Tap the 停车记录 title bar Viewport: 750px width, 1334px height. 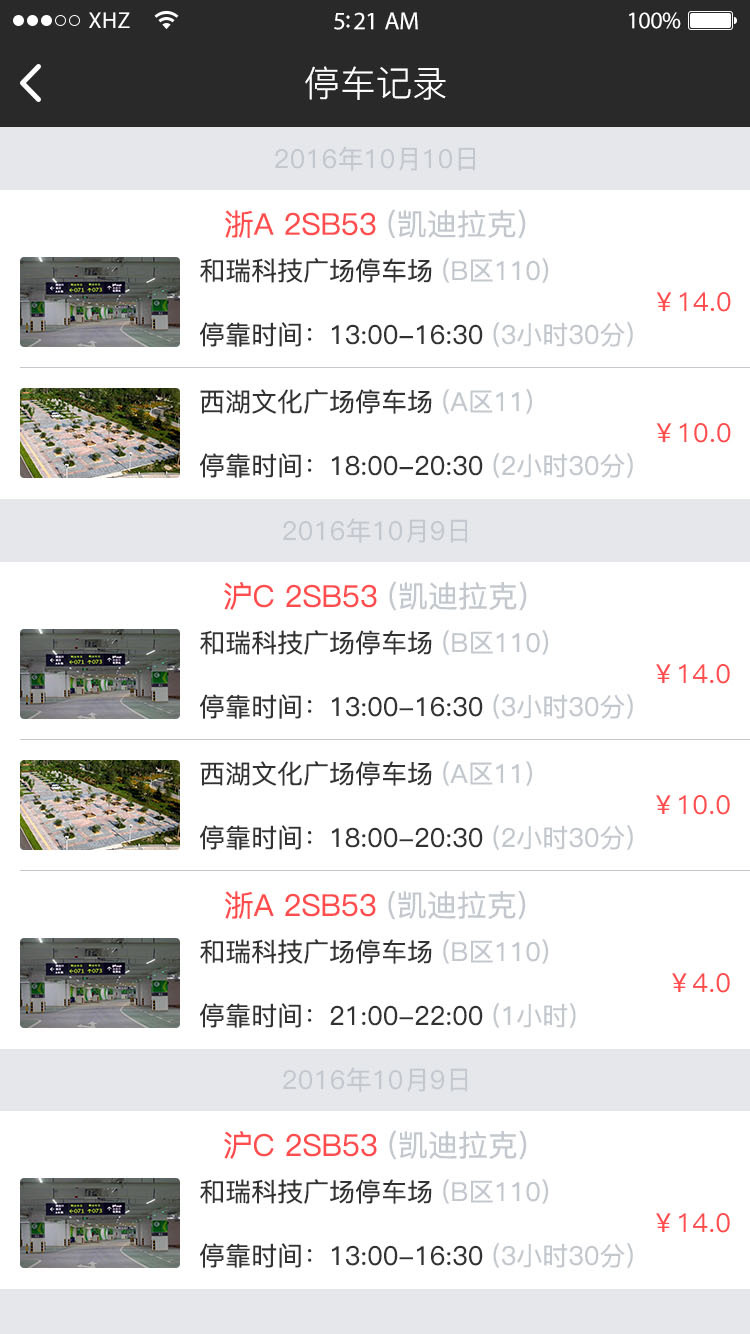tap(375, 84)
